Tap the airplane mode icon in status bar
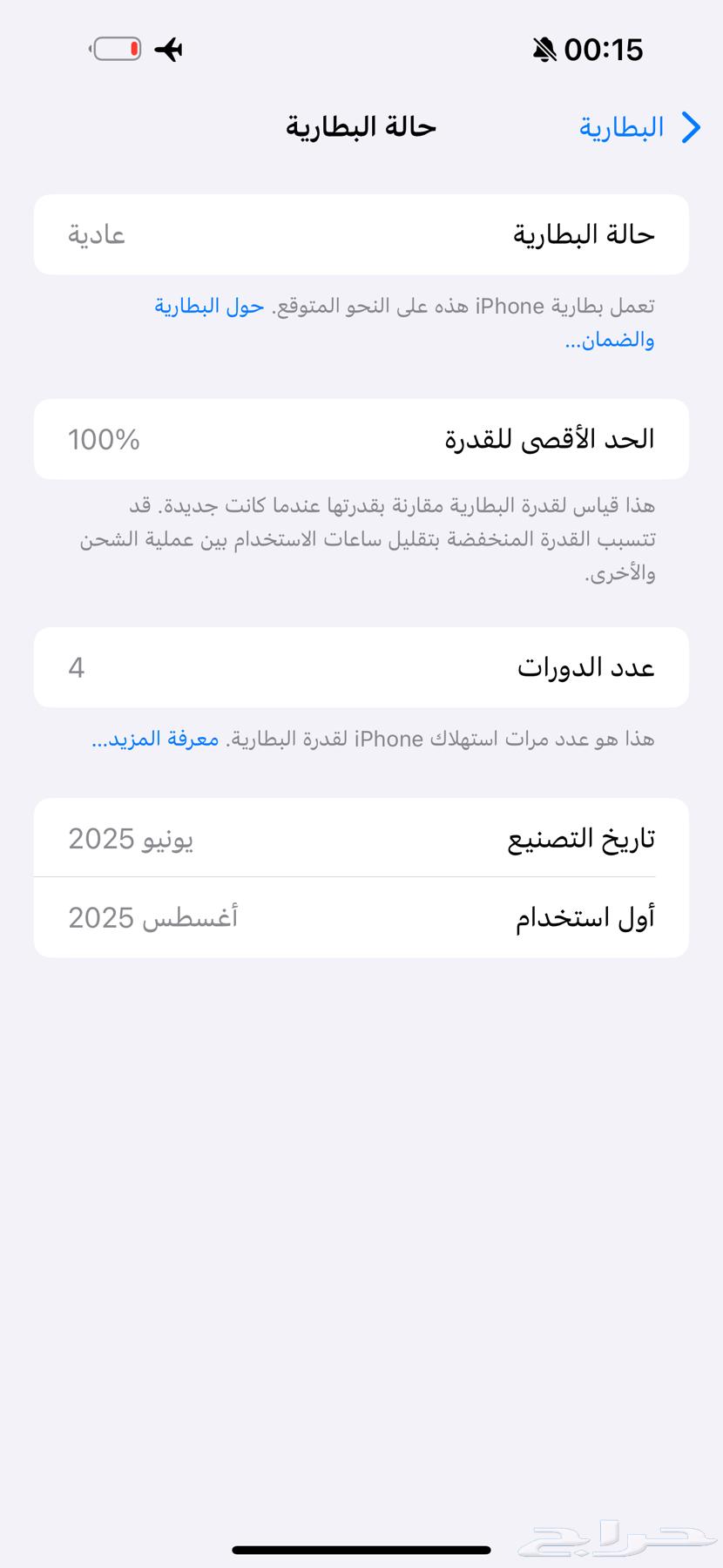 pos(167,50)
